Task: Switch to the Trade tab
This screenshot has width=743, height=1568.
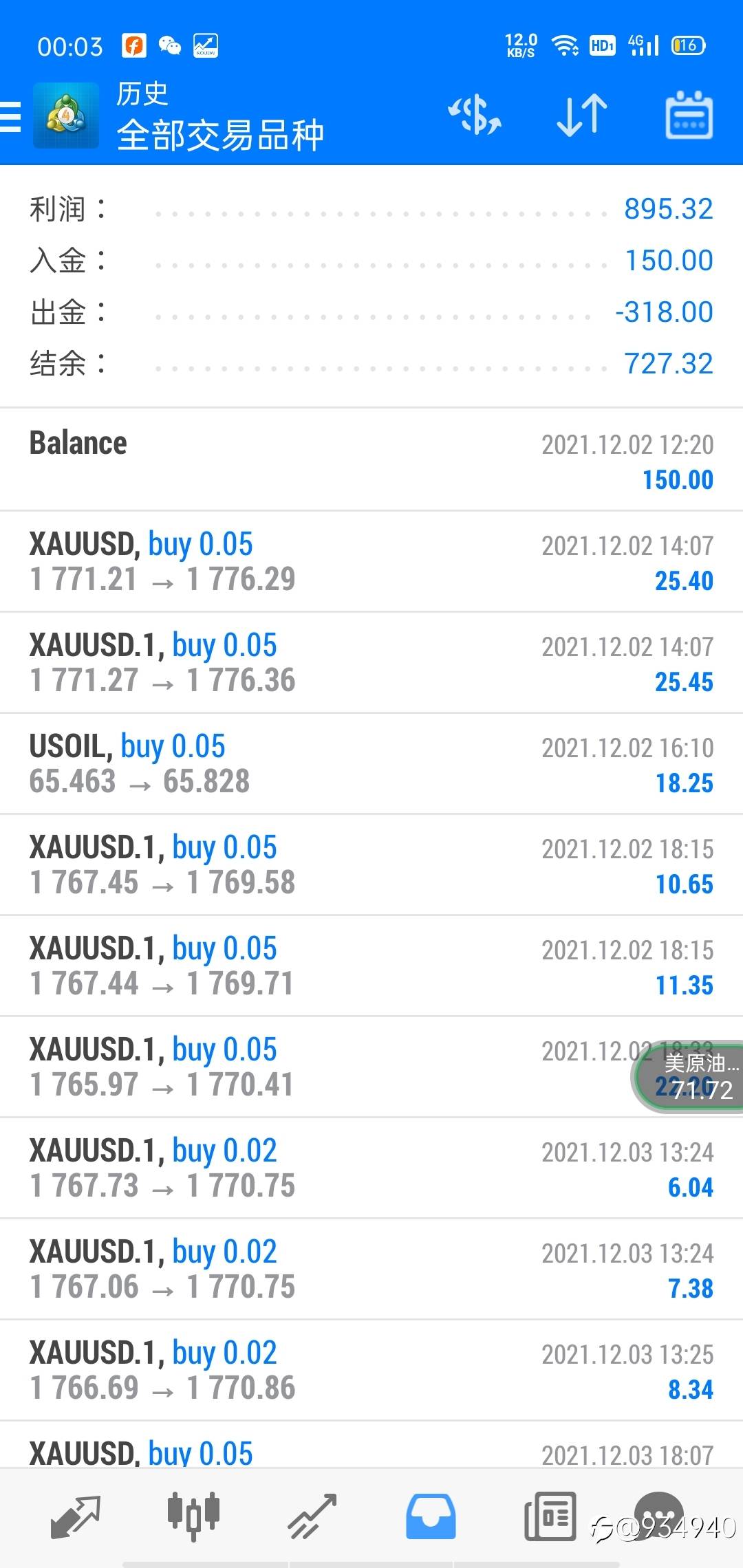Action: (x=312, y=1516)
